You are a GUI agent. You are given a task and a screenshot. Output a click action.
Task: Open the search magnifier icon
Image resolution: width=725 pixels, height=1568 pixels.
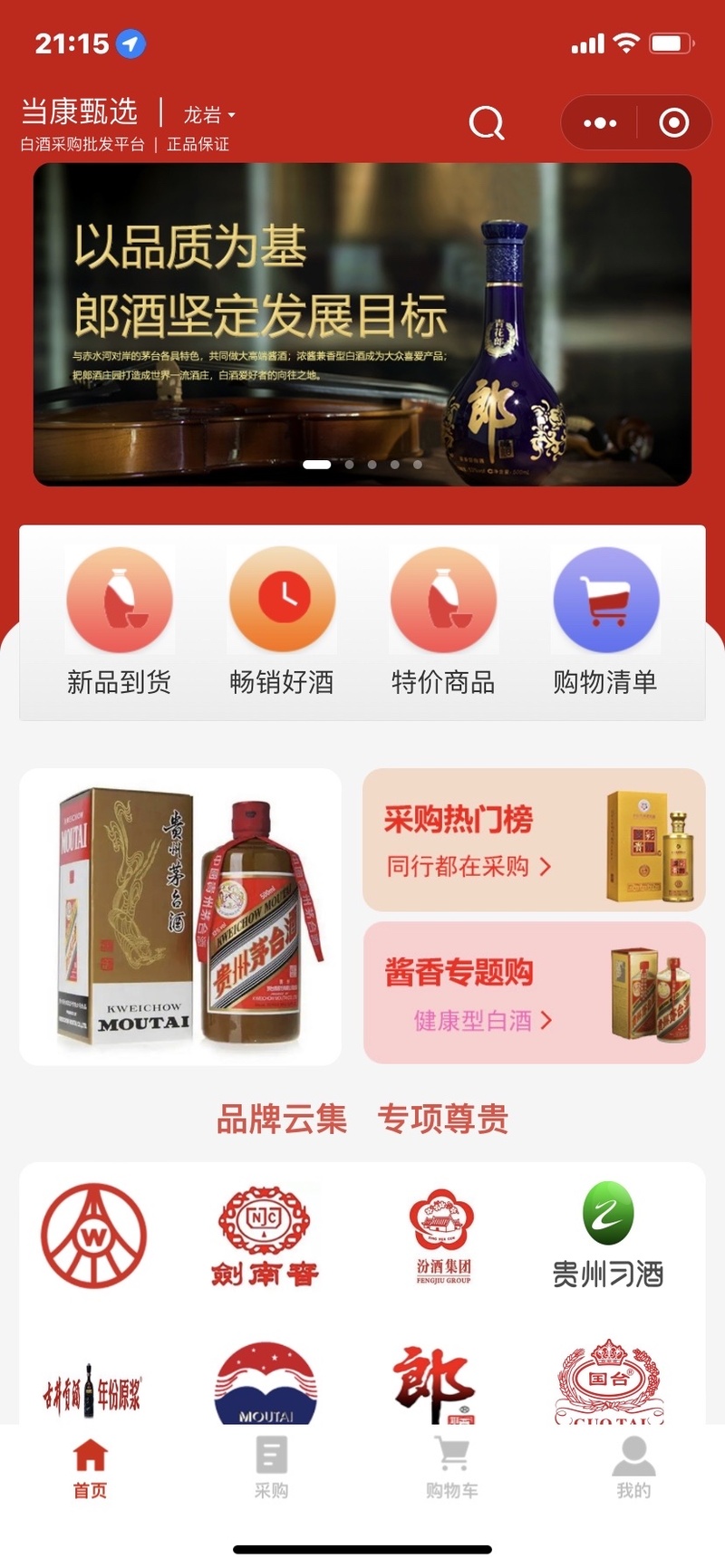point(487,122)
